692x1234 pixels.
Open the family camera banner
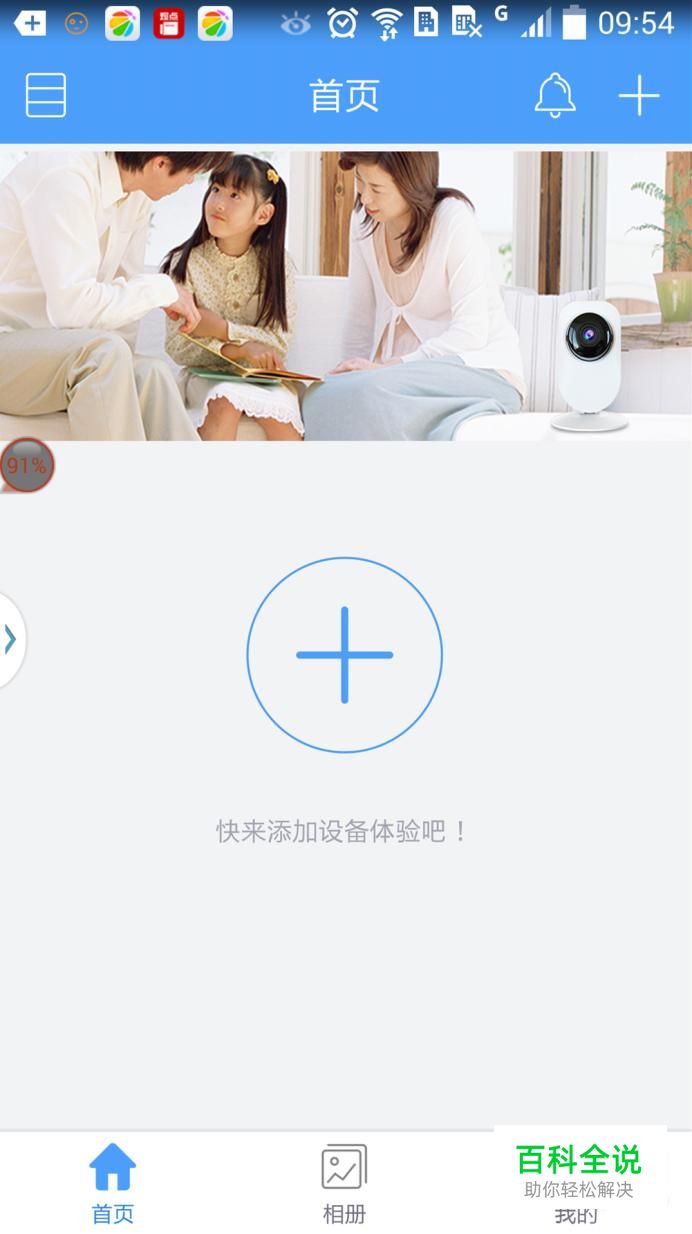[346, 296]
